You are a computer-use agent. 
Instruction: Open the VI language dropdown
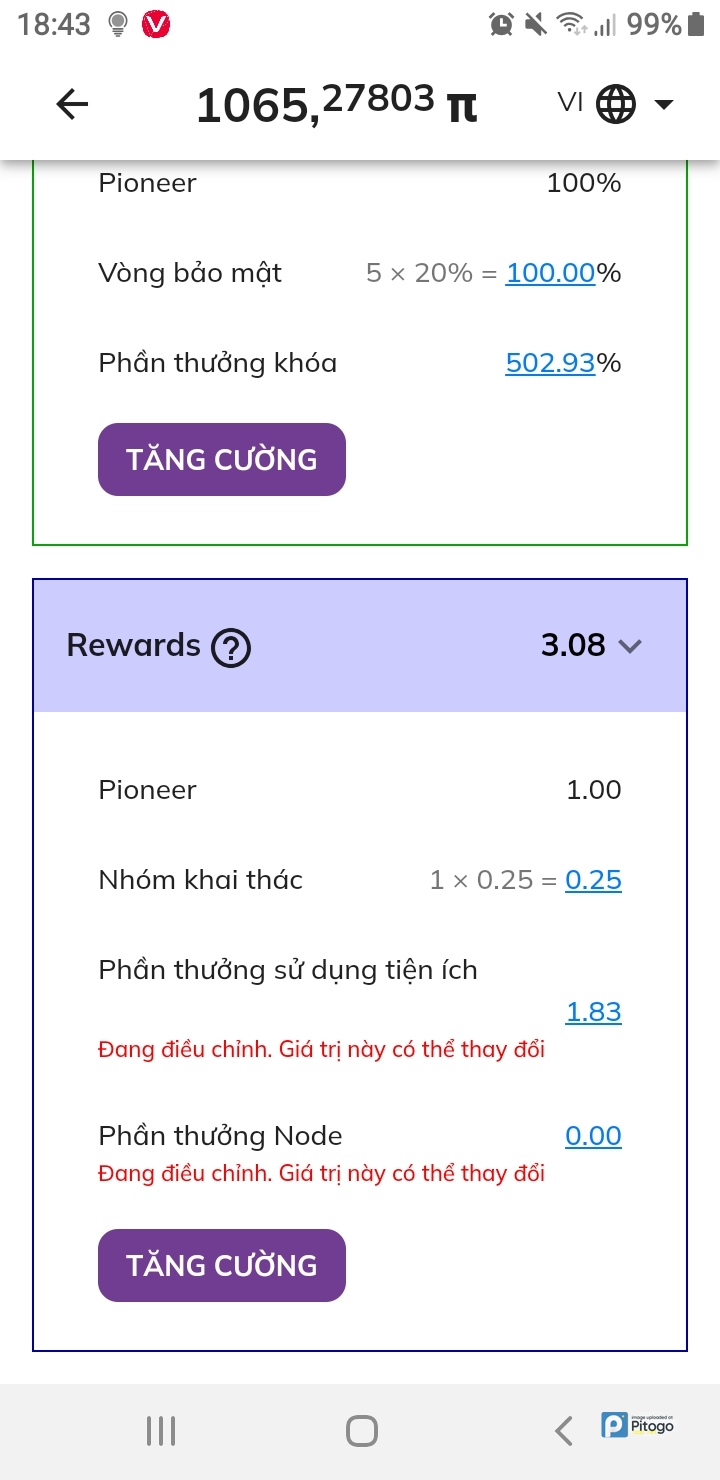[617, 104]
